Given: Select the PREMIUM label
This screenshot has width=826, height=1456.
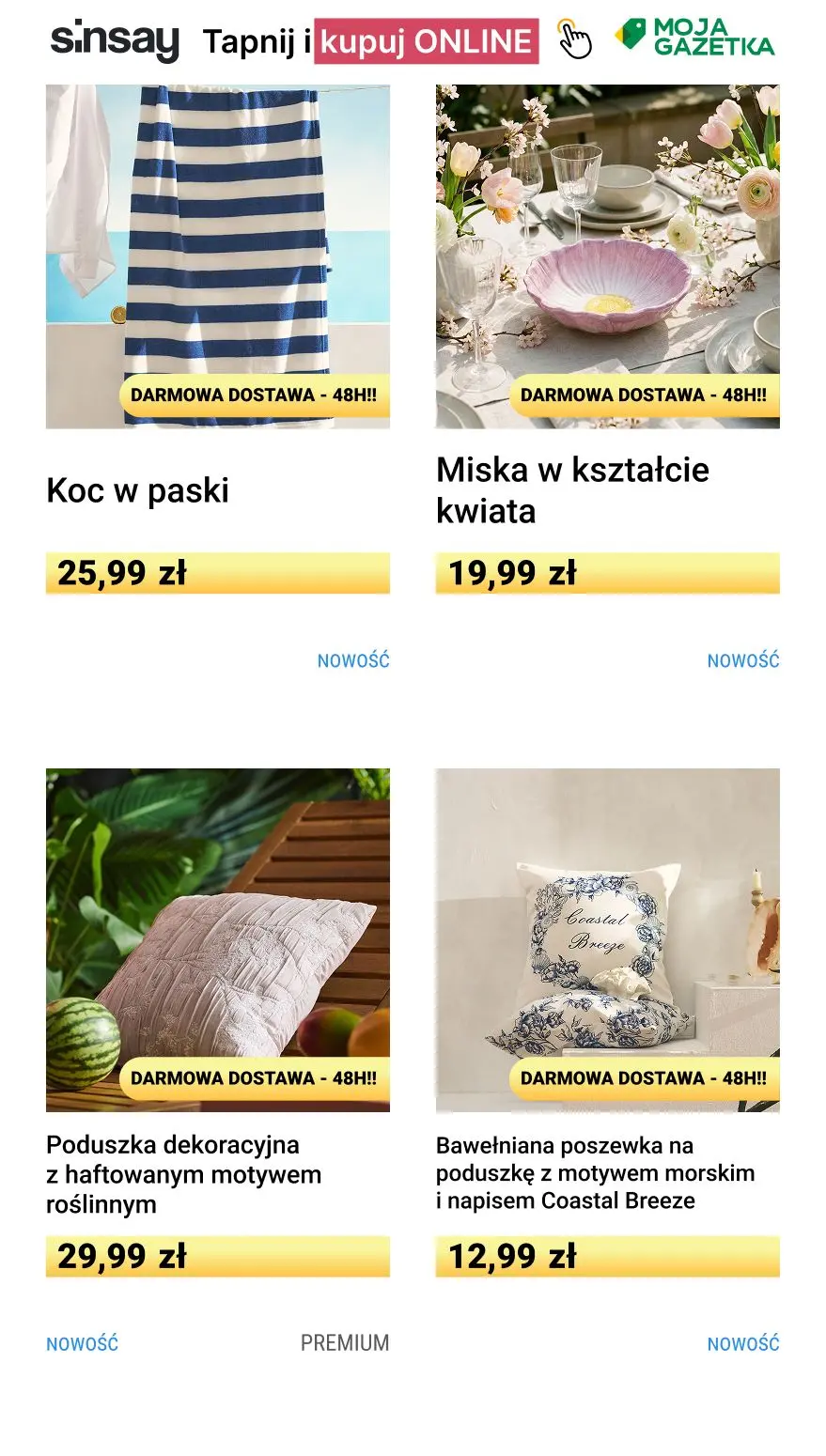Looking at the screenshot, I should pyautogui.click(x=345, y=1342).
